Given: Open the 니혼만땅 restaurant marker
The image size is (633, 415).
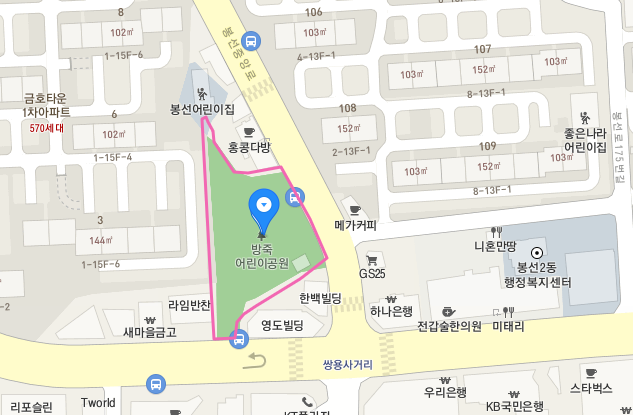Looking at the screenshot, I should coord(494,230).
